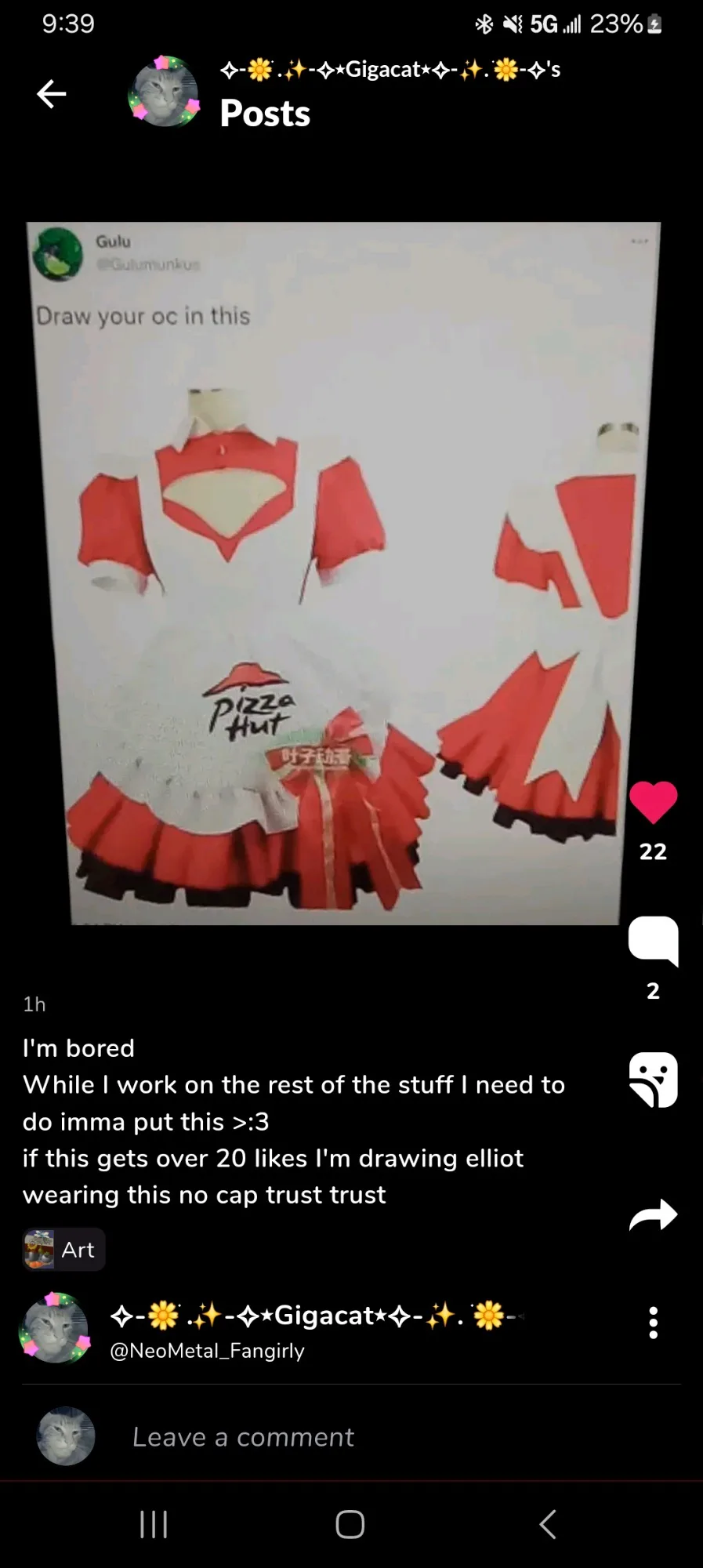
Task: Go back using the top arrow
Action: coord(52,94)
